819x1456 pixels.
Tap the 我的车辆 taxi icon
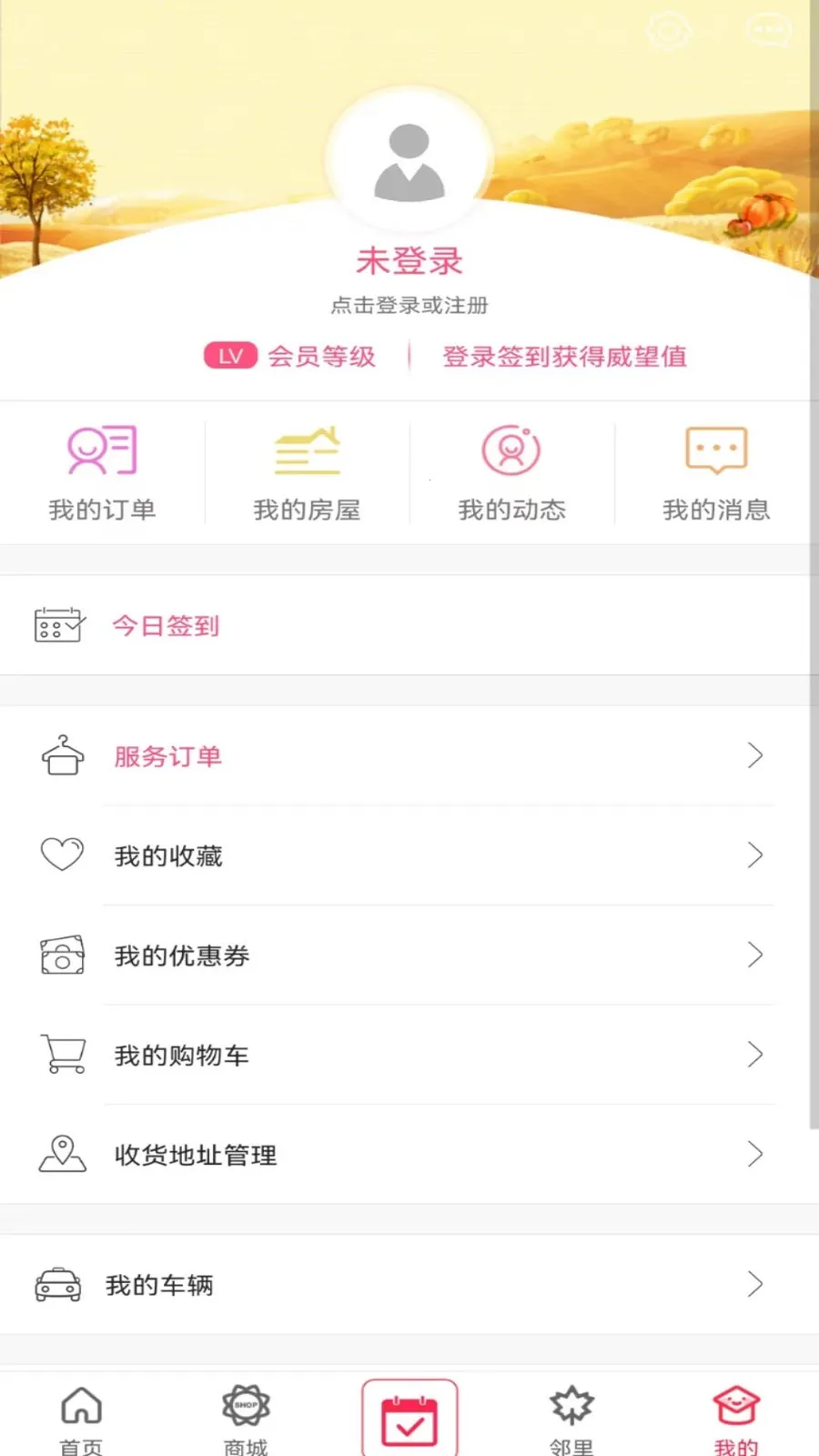pos(58,1285)
